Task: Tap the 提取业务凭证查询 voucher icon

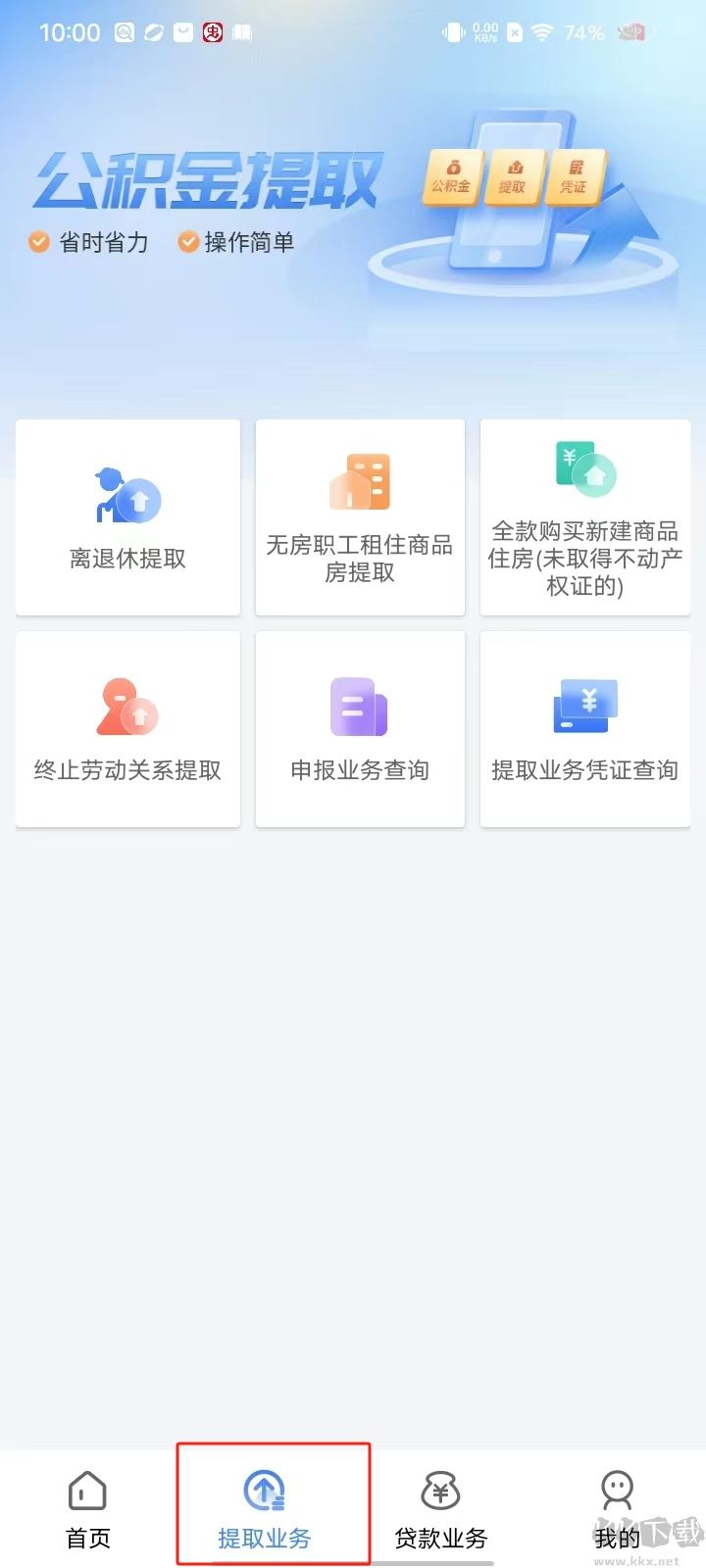Action: (x=584, y=704)
